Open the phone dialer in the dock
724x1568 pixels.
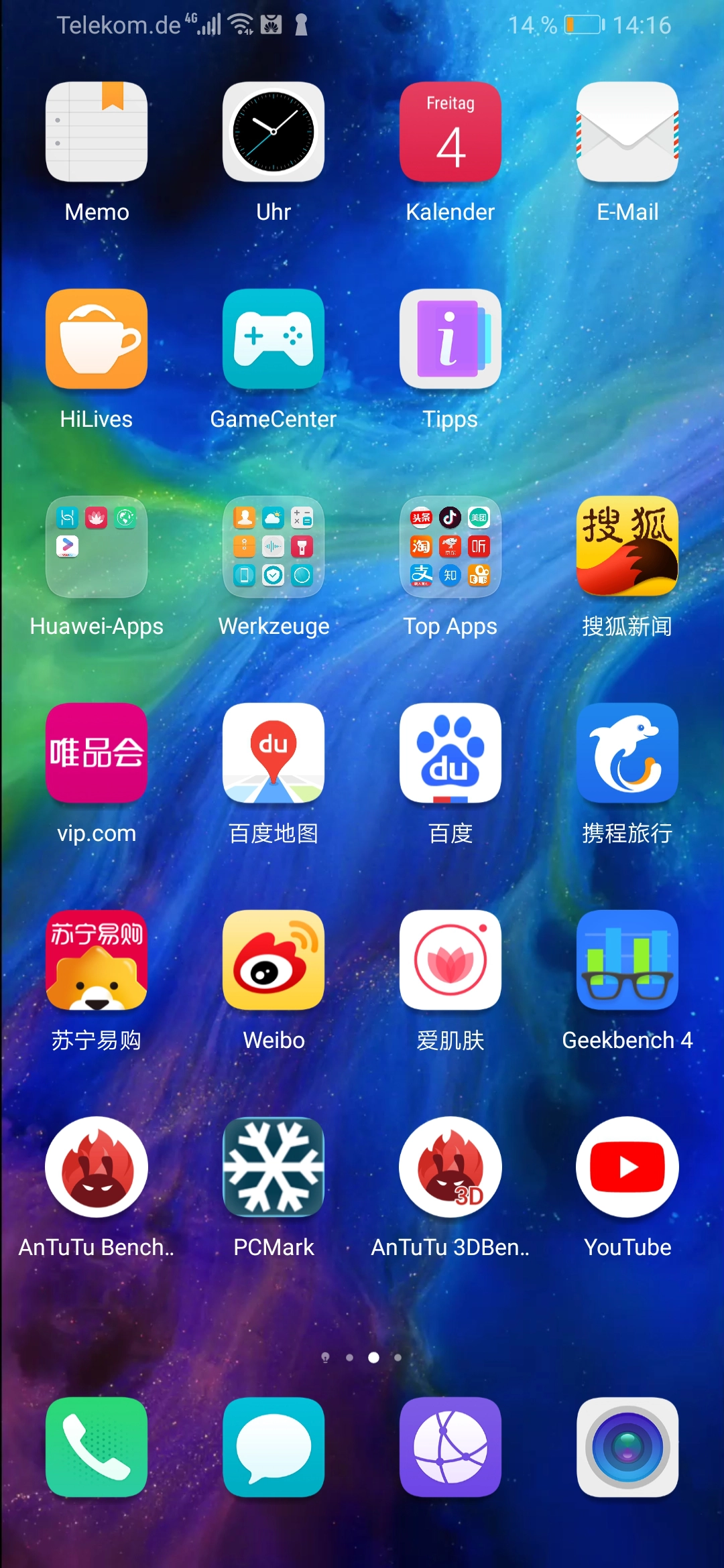pos(97,1447)
